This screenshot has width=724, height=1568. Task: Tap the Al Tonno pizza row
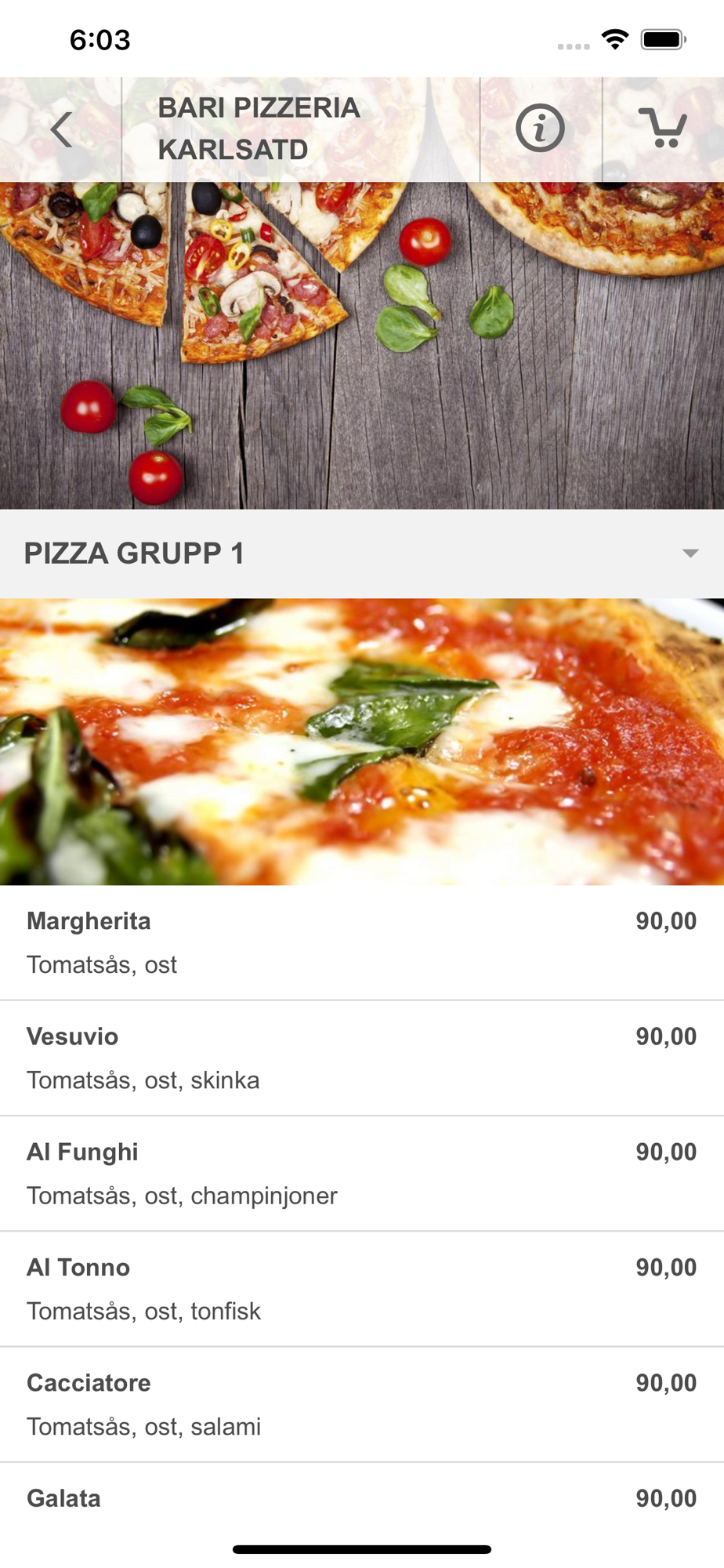362,1289
